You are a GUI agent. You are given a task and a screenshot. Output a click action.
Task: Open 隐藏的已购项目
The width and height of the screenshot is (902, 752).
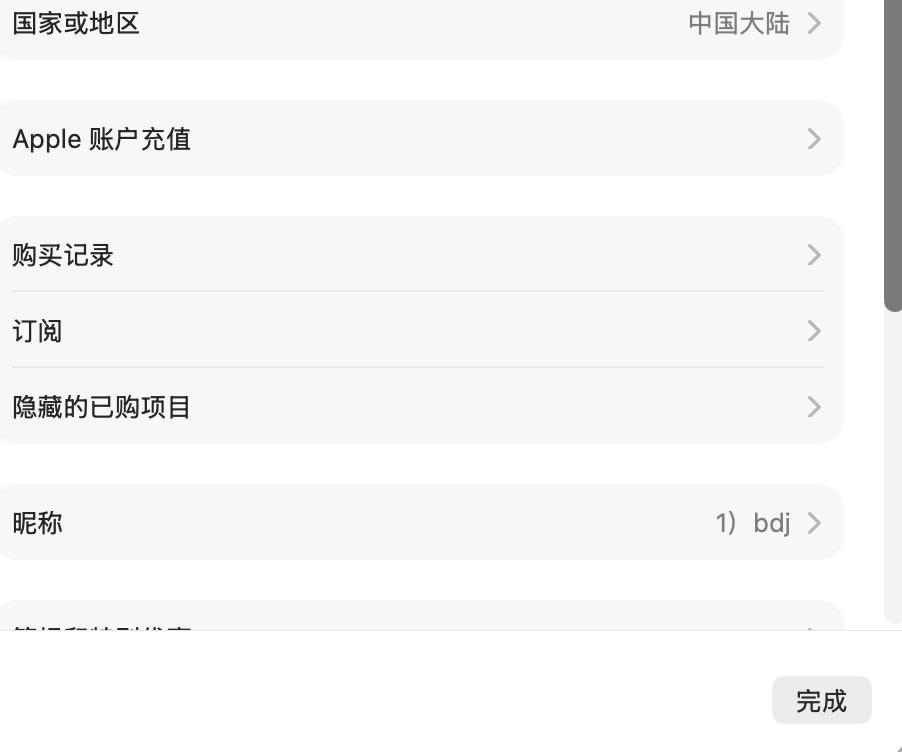pyautogui.click(x=420, y=407)
